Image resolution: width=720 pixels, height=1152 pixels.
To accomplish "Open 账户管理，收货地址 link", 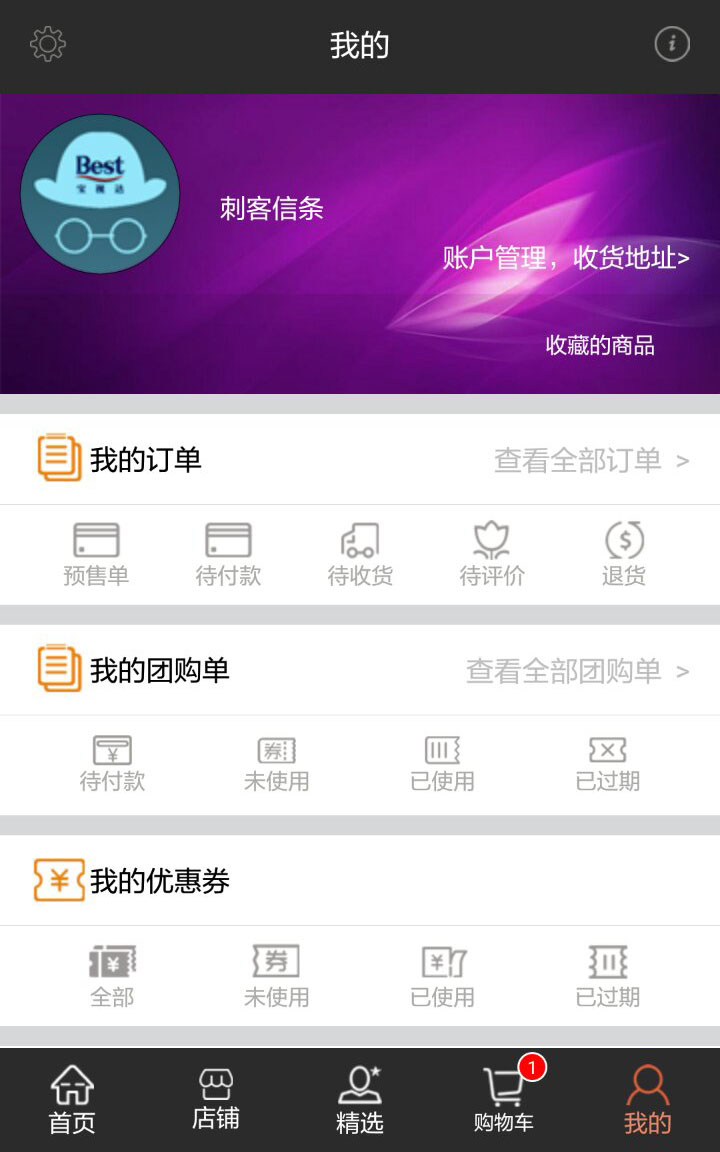I will (566, 258).
